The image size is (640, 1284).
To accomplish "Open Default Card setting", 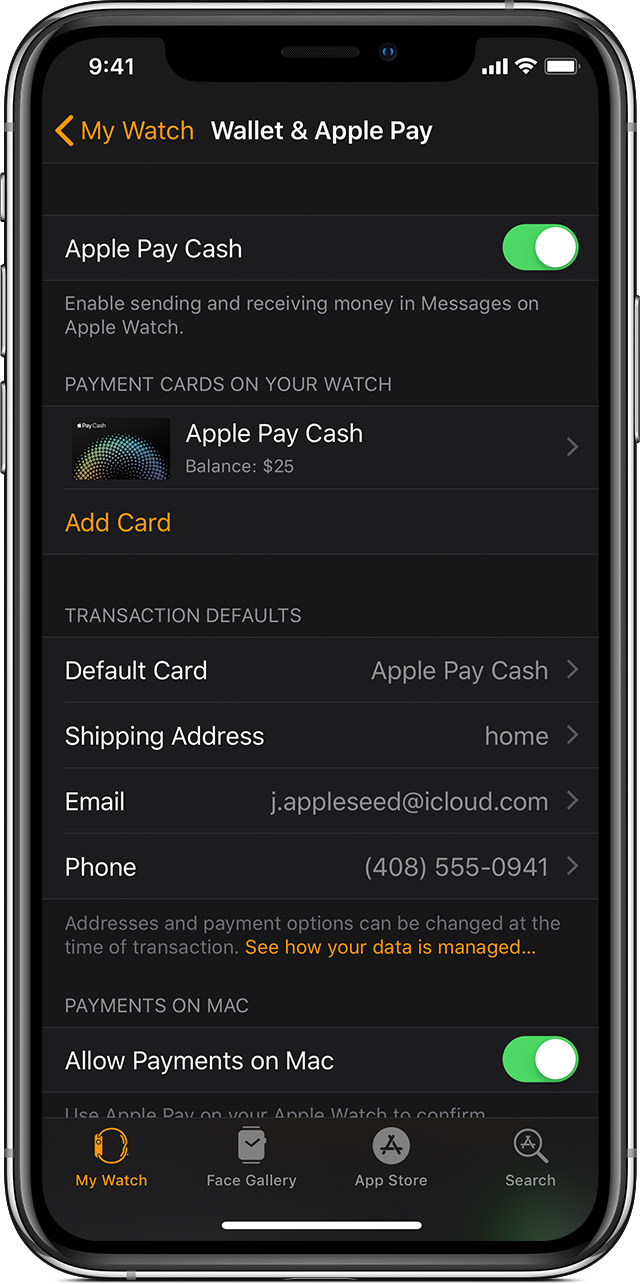I will (320, 670).
